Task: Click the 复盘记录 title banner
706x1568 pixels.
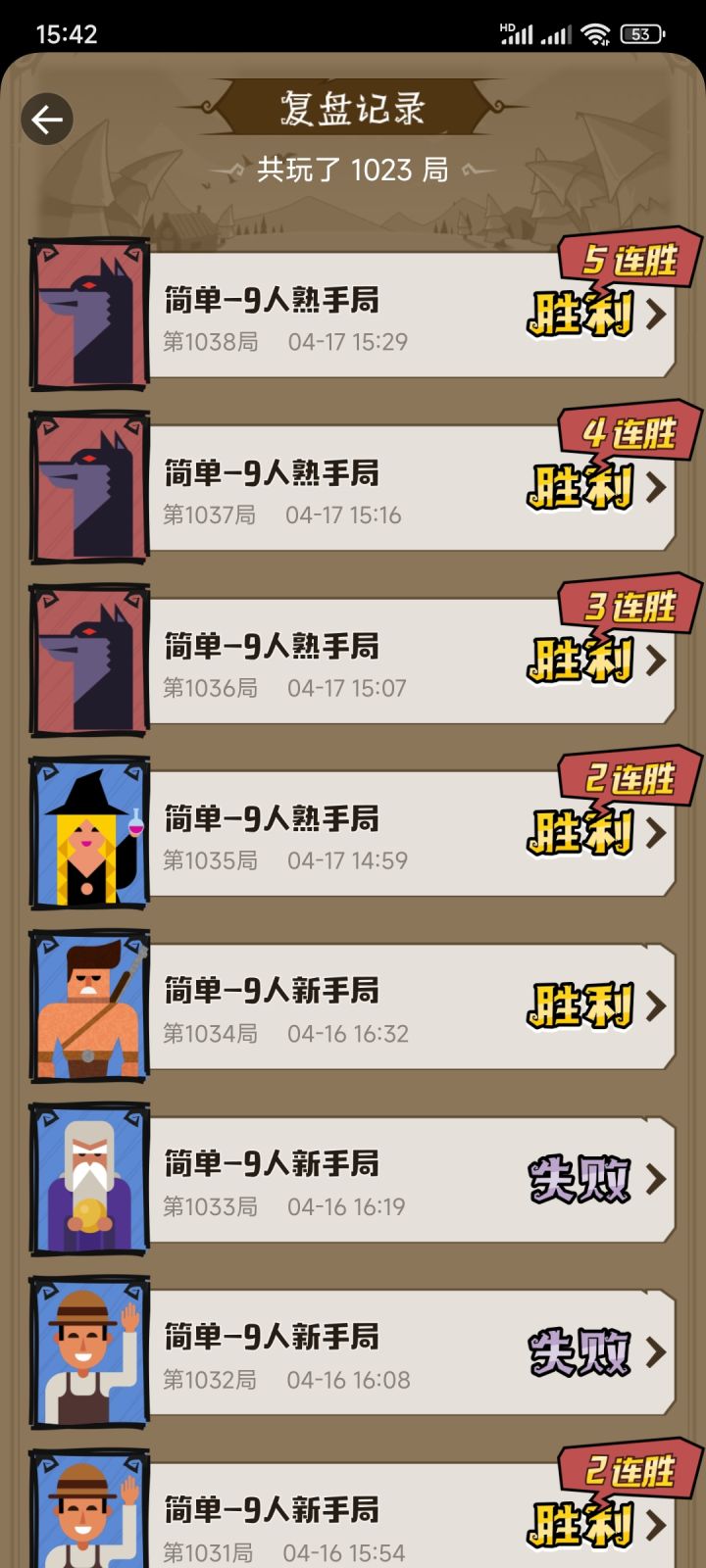Action: point(353,109)
